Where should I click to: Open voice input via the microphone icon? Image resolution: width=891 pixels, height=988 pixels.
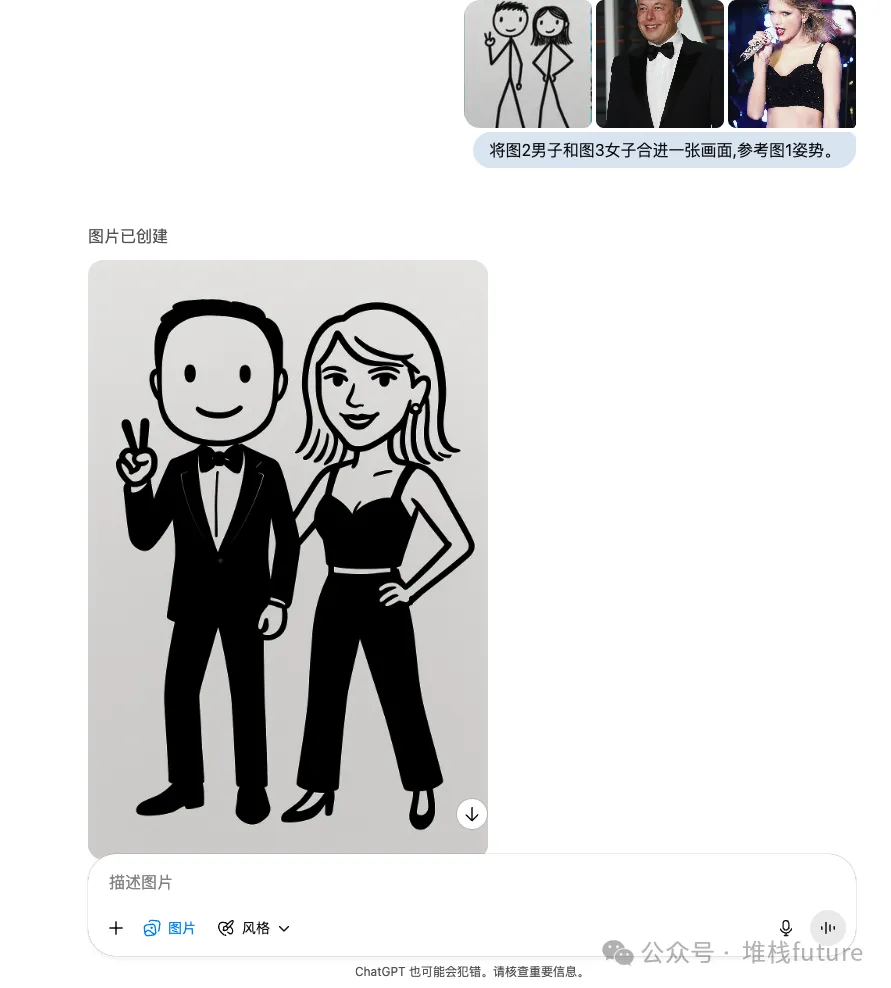click(786, 928)
